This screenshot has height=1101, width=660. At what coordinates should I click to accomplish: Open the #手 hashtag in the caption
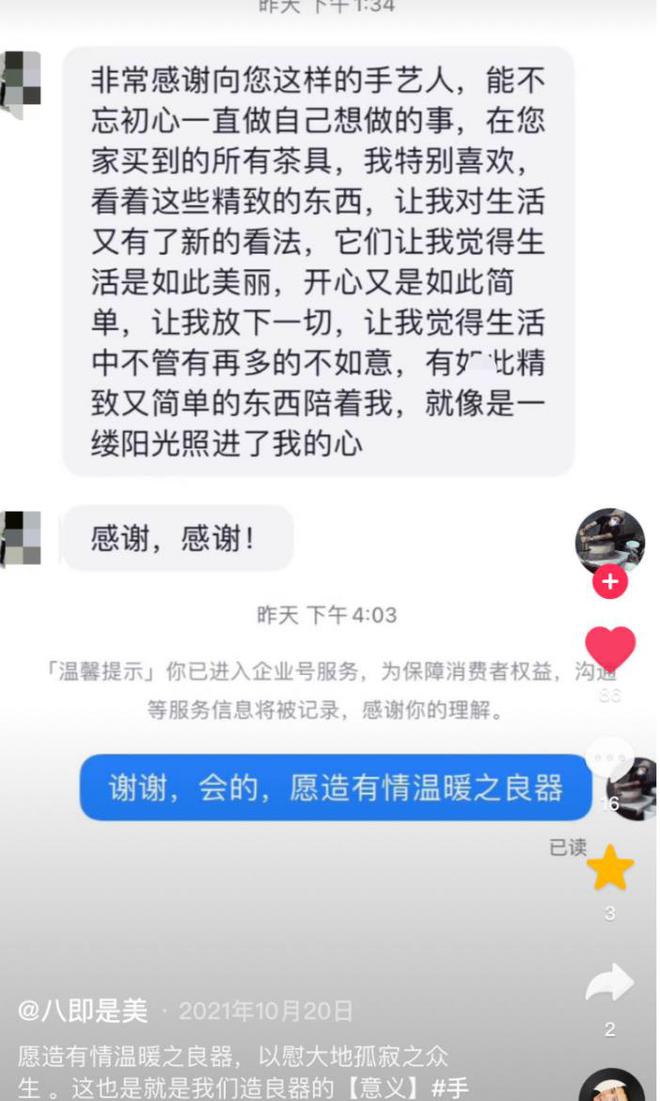coord(456,1087)
